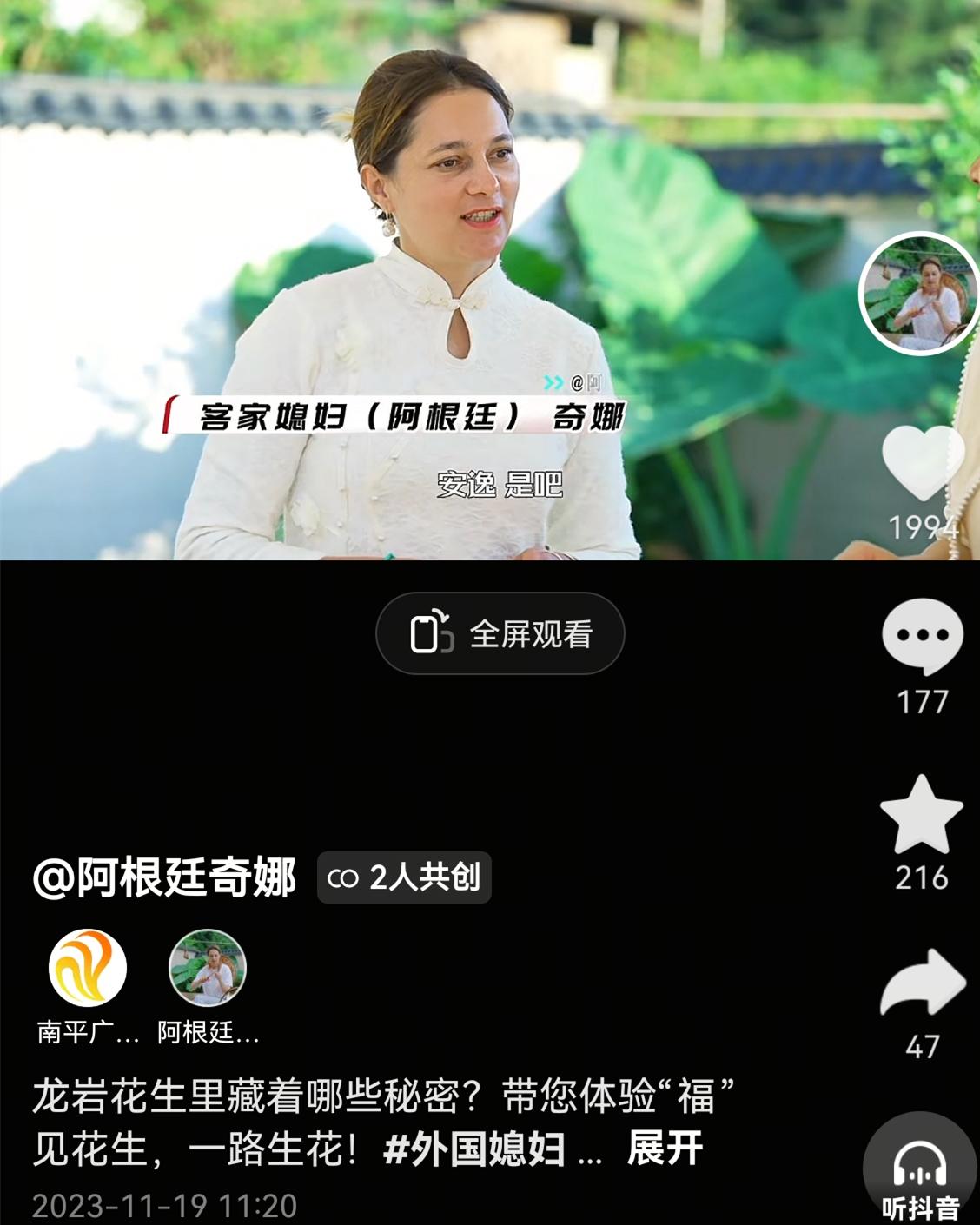Open co-creator 阿根廷… avatar
This screenshot has height=1225, width=980.
[x=207, y=968]
